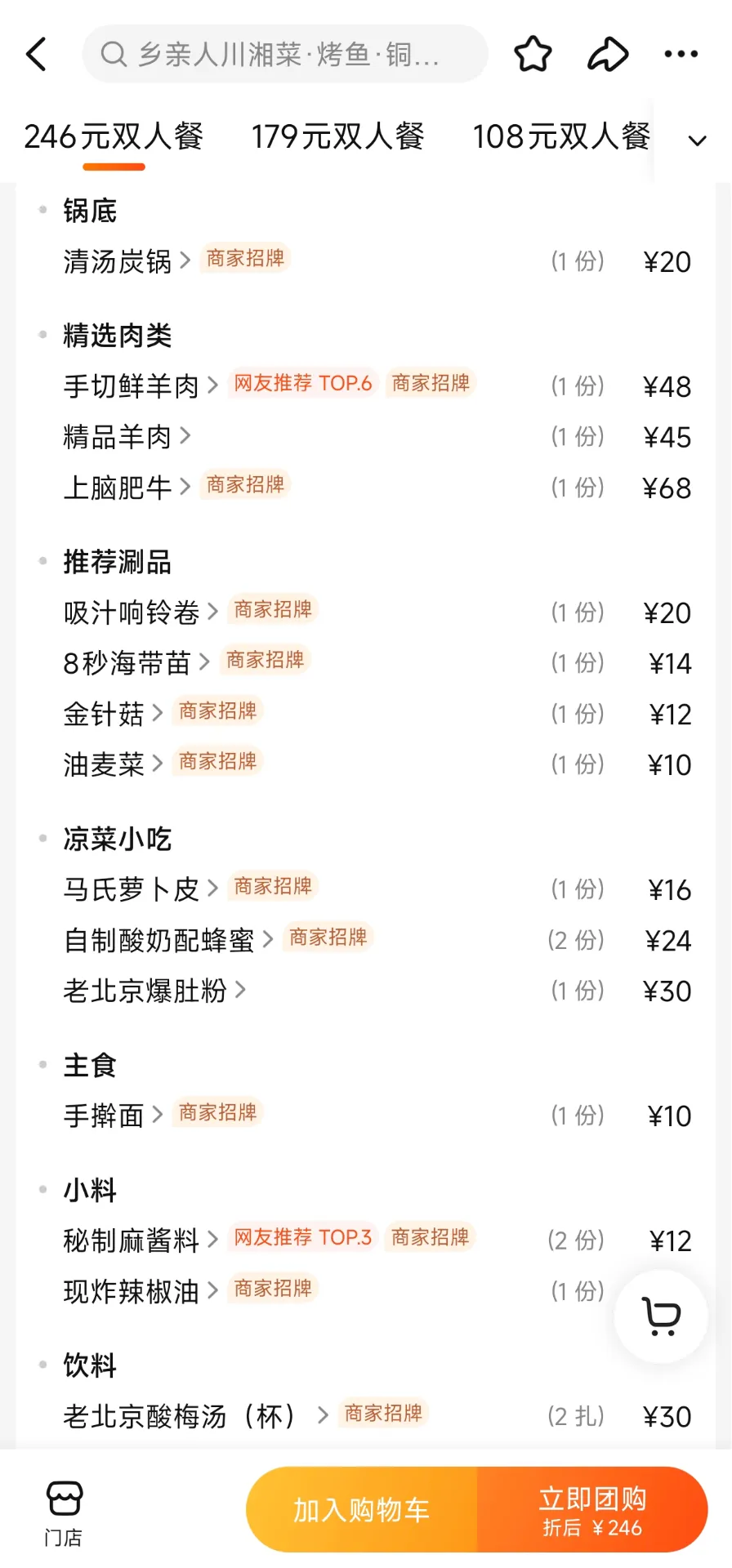The image size is (732, 1568).
Task: Go back to the previous page
Action: click(x=38, y=55)
